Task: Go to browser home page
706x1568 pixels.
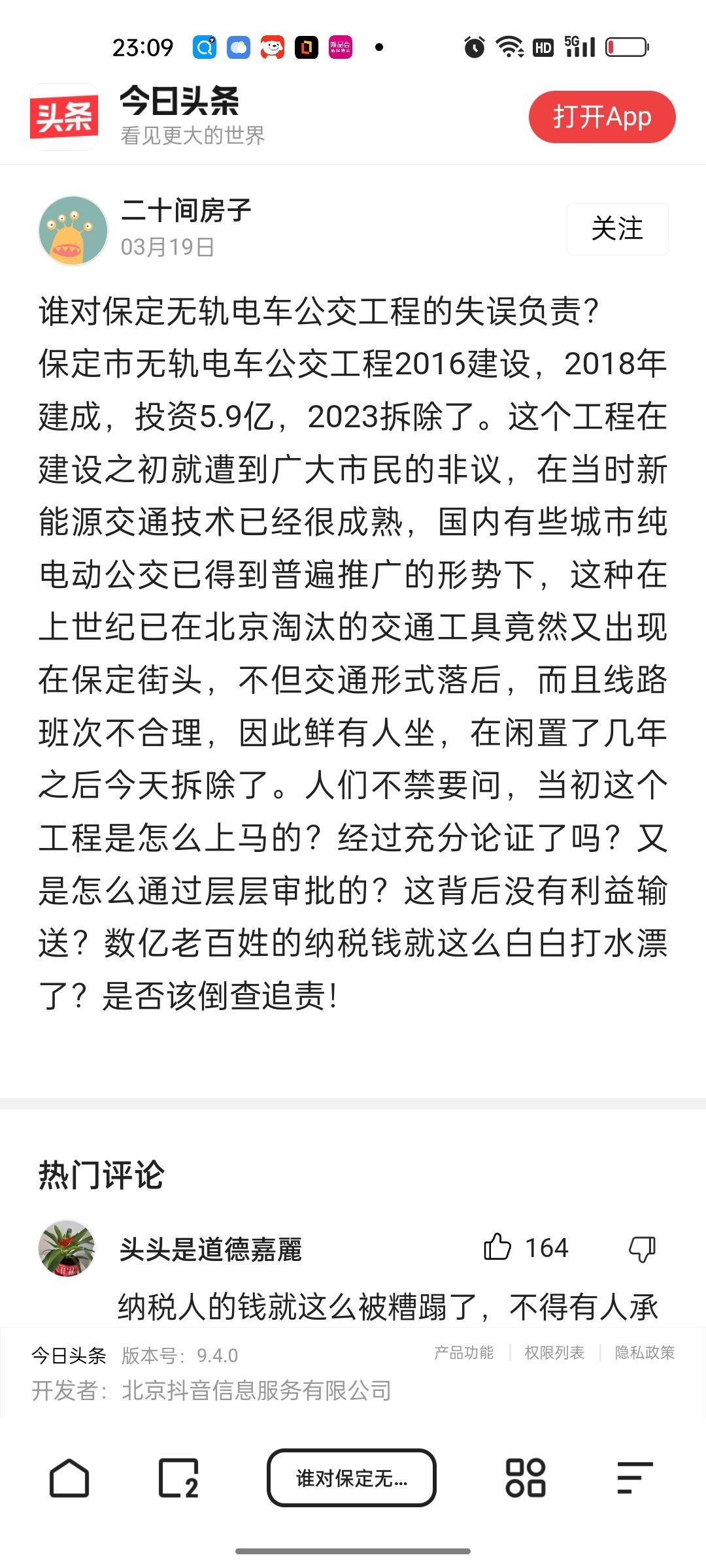Action: coord(69,1478)
